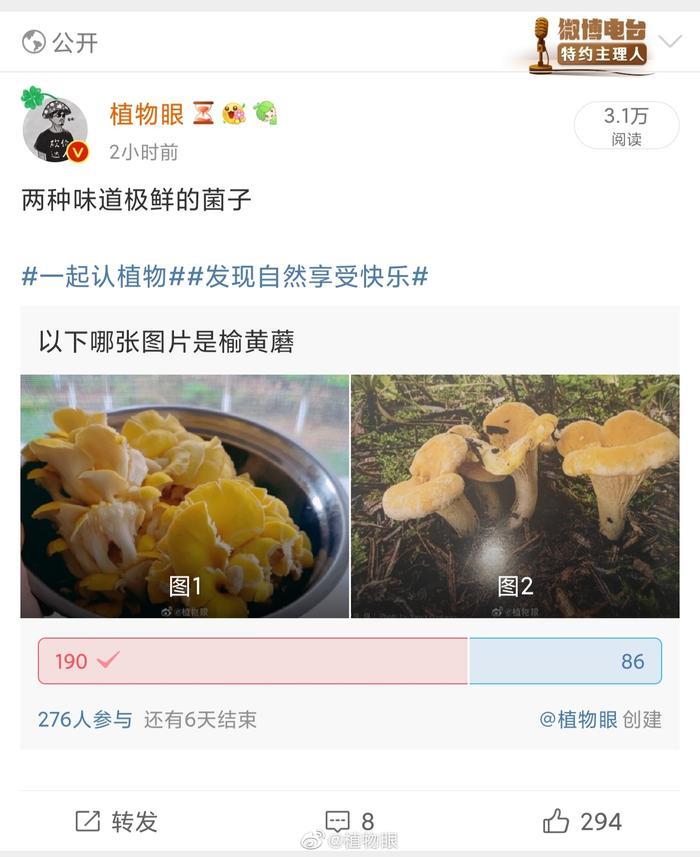View the 图1 mushroom picture
700x857 pixels.
click(x=185, y=496)
